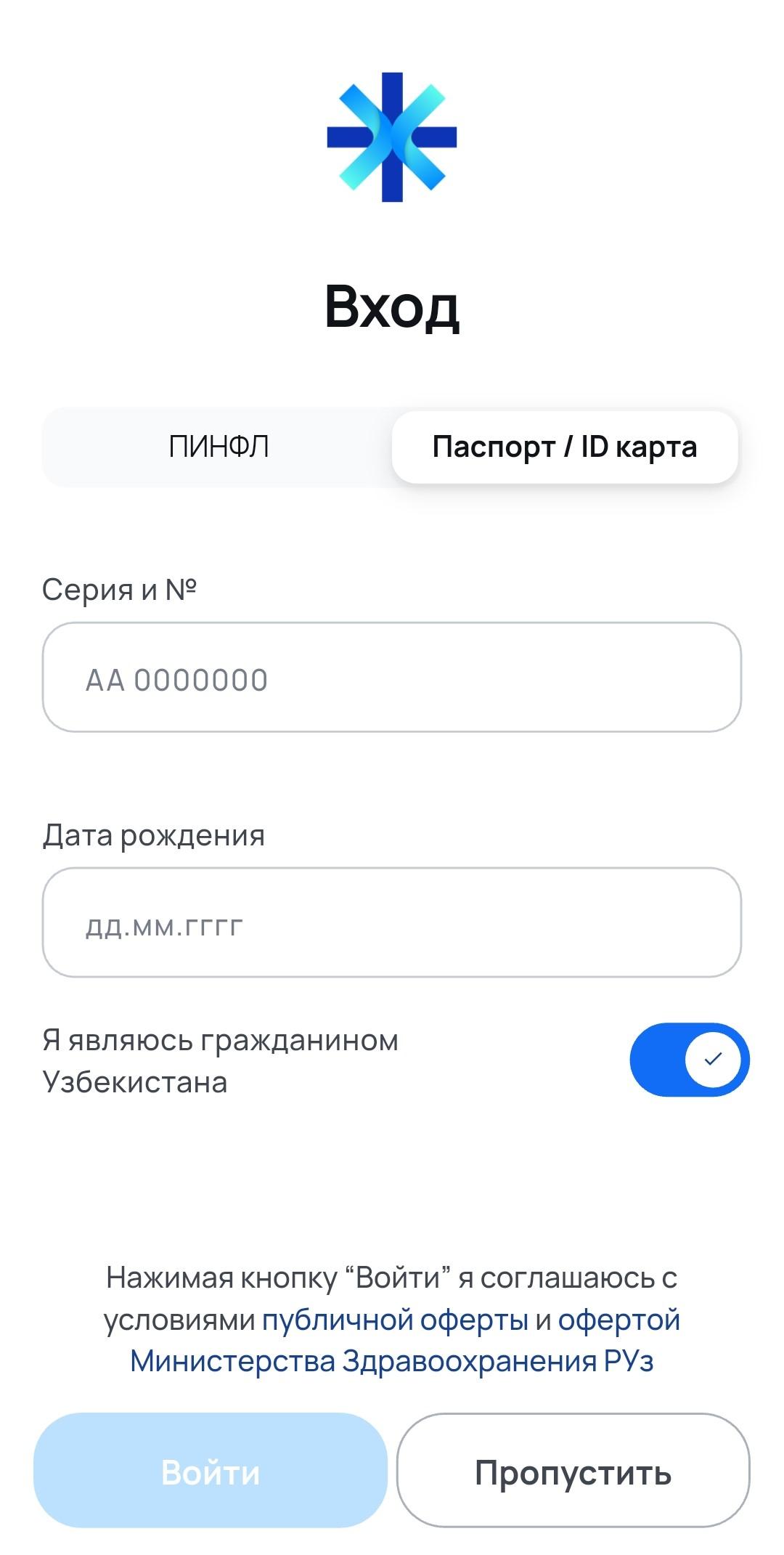784x1555 pixels.
Task: Open the публичной оферты link
Action: (395, 1320)
